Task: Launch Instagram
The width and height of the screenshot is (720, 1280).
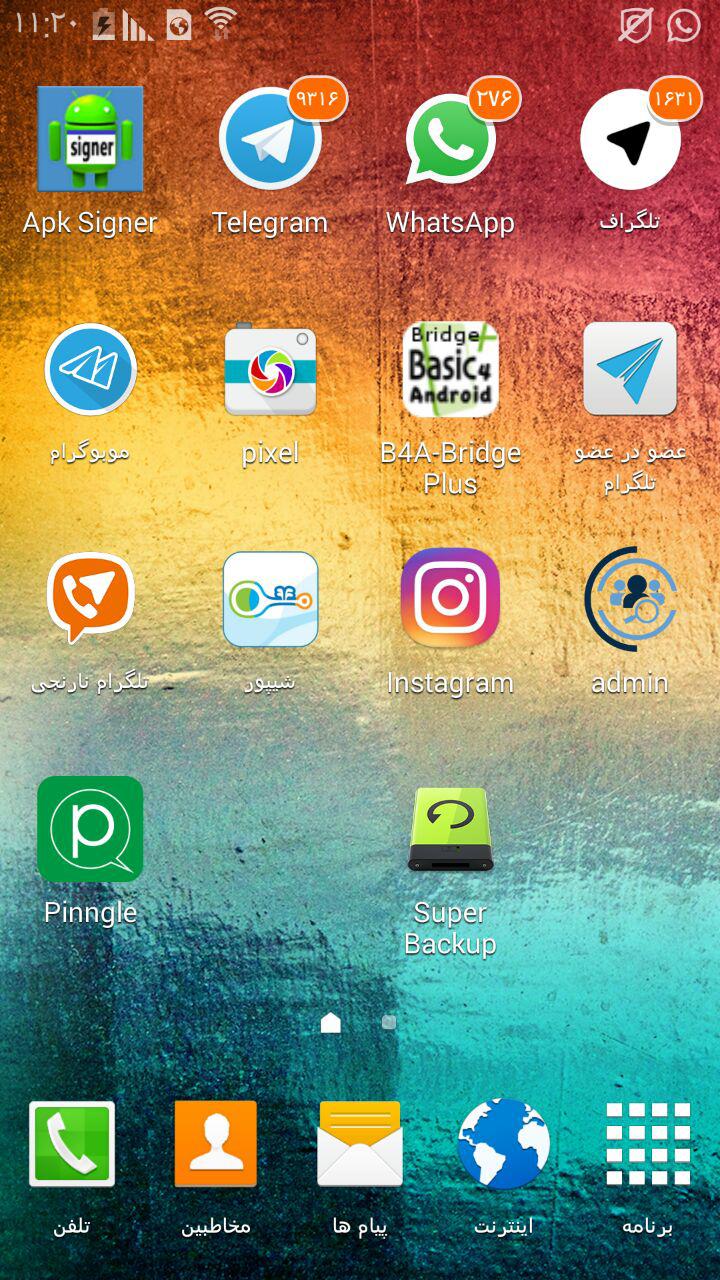Action: [x=450, y=598]
